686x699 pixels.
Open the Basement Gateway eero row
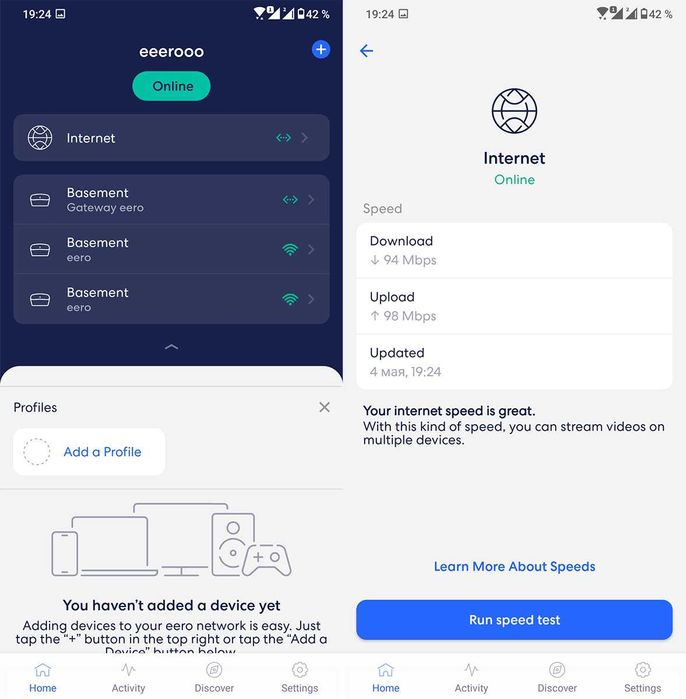point(171,200)
